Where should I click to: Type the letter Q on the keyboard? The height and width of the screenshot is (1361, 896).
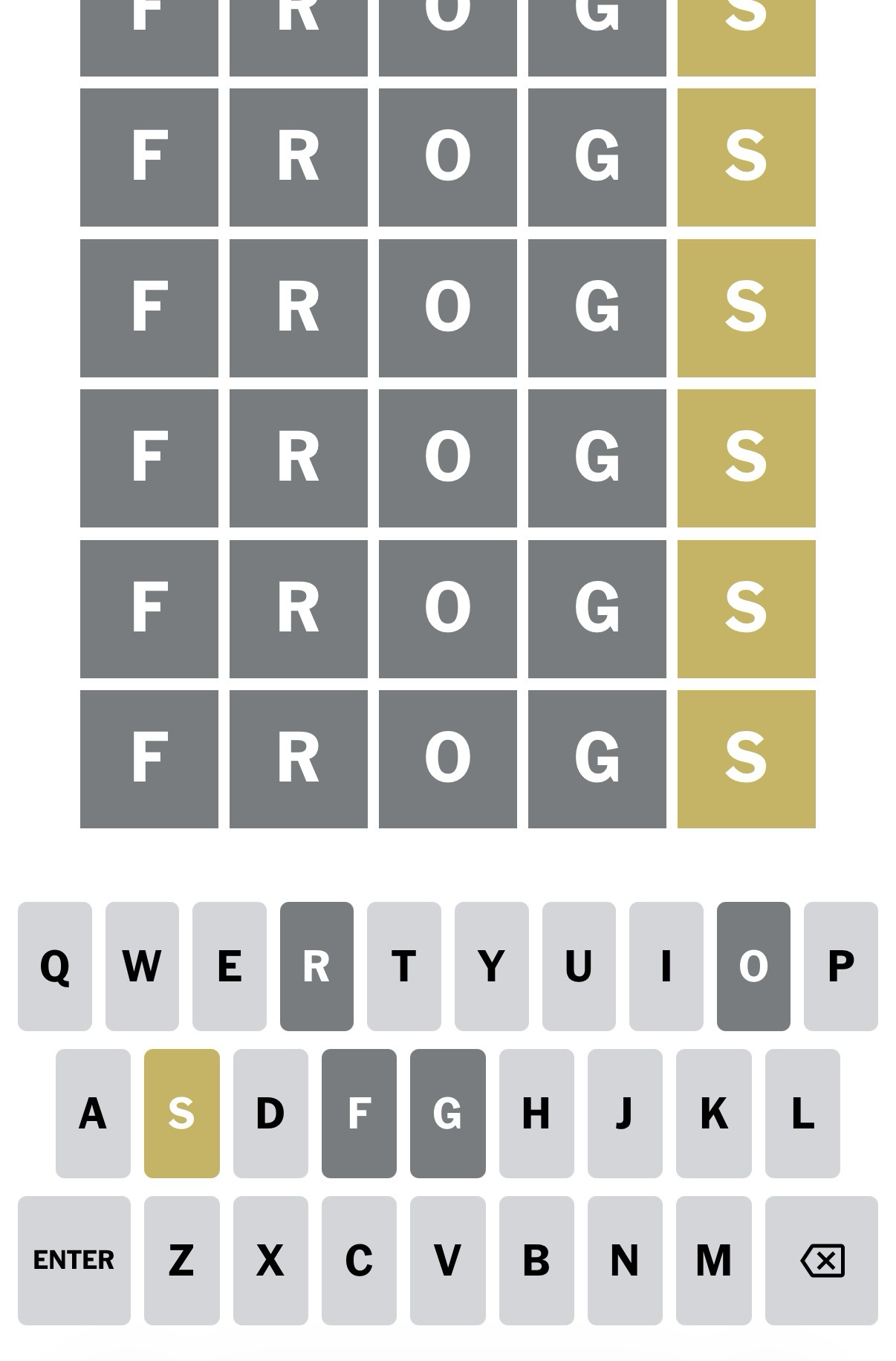click(55, 966)
